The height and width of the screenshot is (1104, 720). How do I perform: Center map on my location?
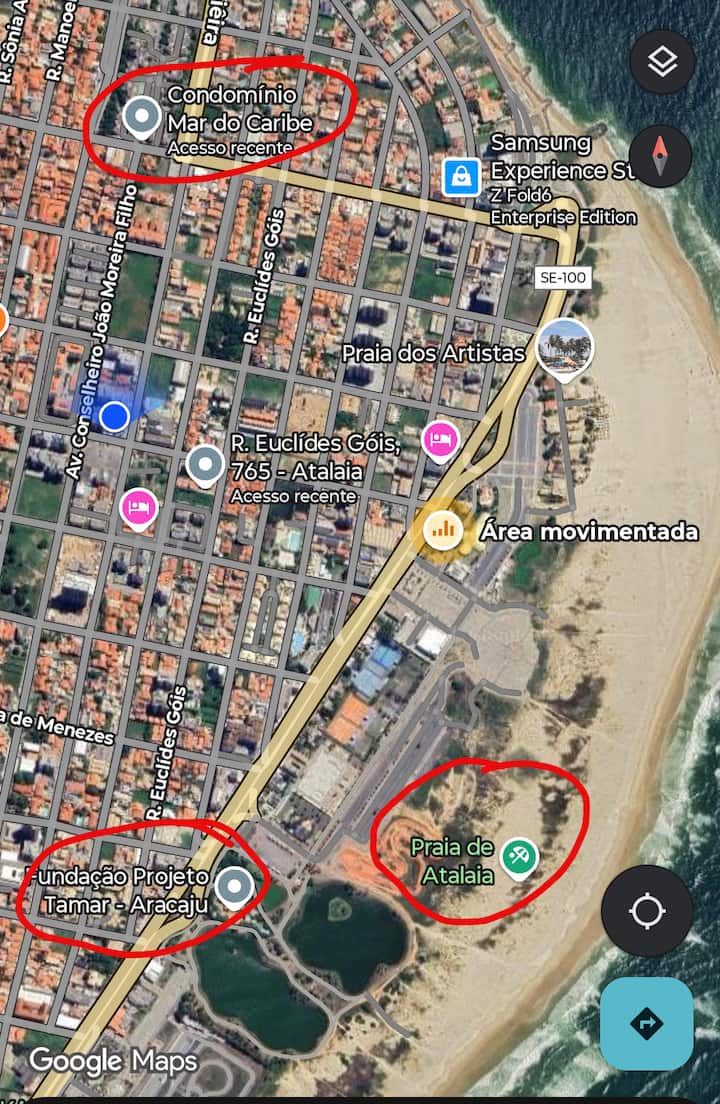[647, 910]
